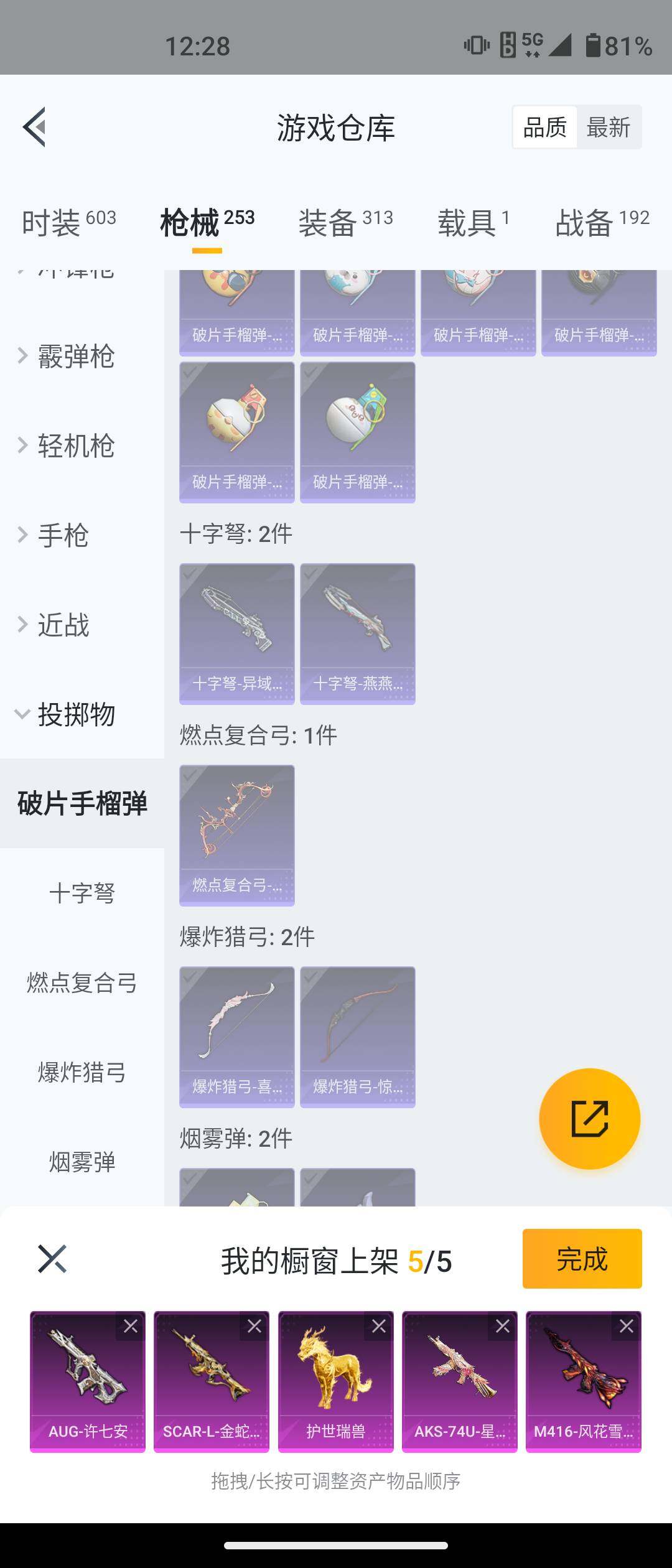The image size is (672, 1568).
Task: Close the 我的橱窗上架 panel
Action: [x=52, y=1259]
